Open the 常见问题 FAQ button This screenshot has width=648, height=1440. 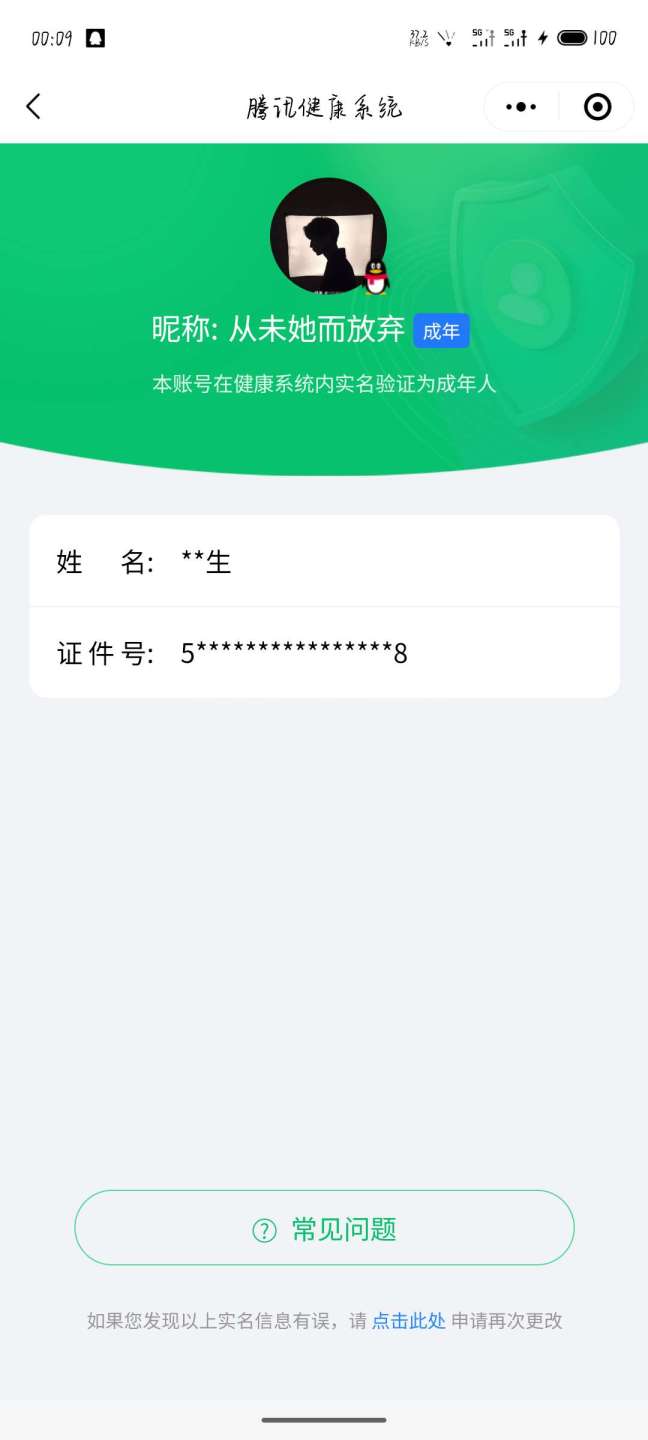click(324, 1228)
